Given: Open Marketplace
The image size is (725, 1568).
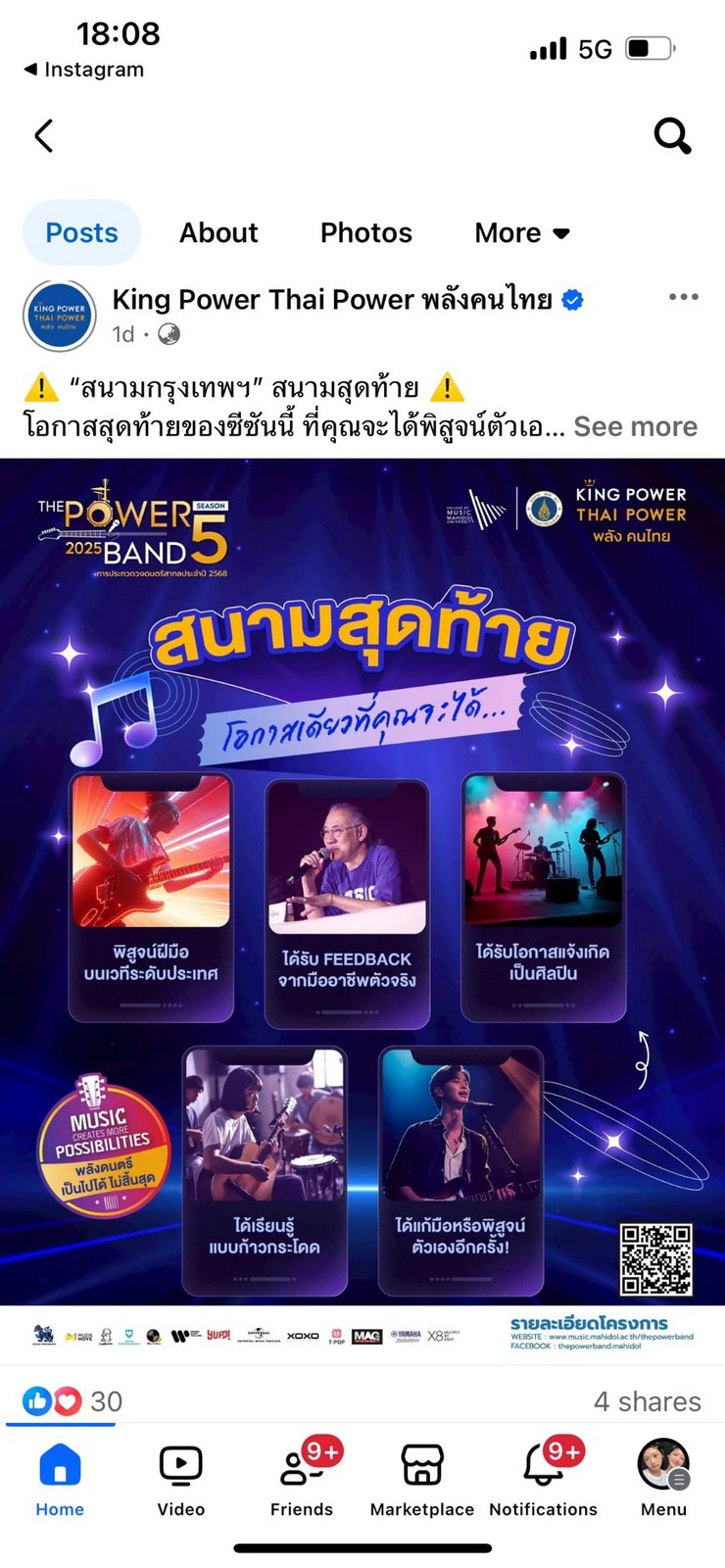Looking at the screenshot, I should click(422, 1480).
